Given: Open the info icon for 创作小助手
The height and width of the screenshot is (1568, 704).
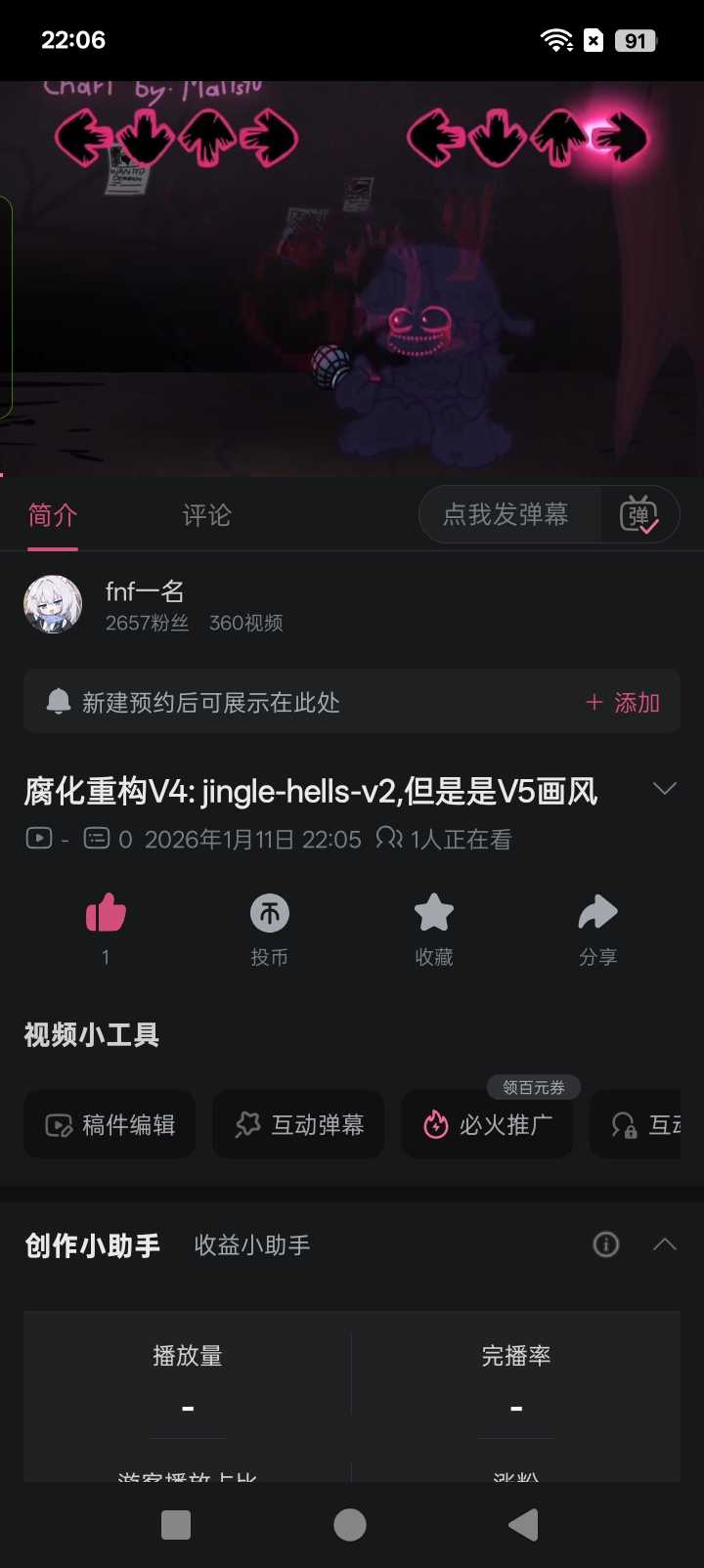Looking at the screenshot, I should tap(606, 1244).
